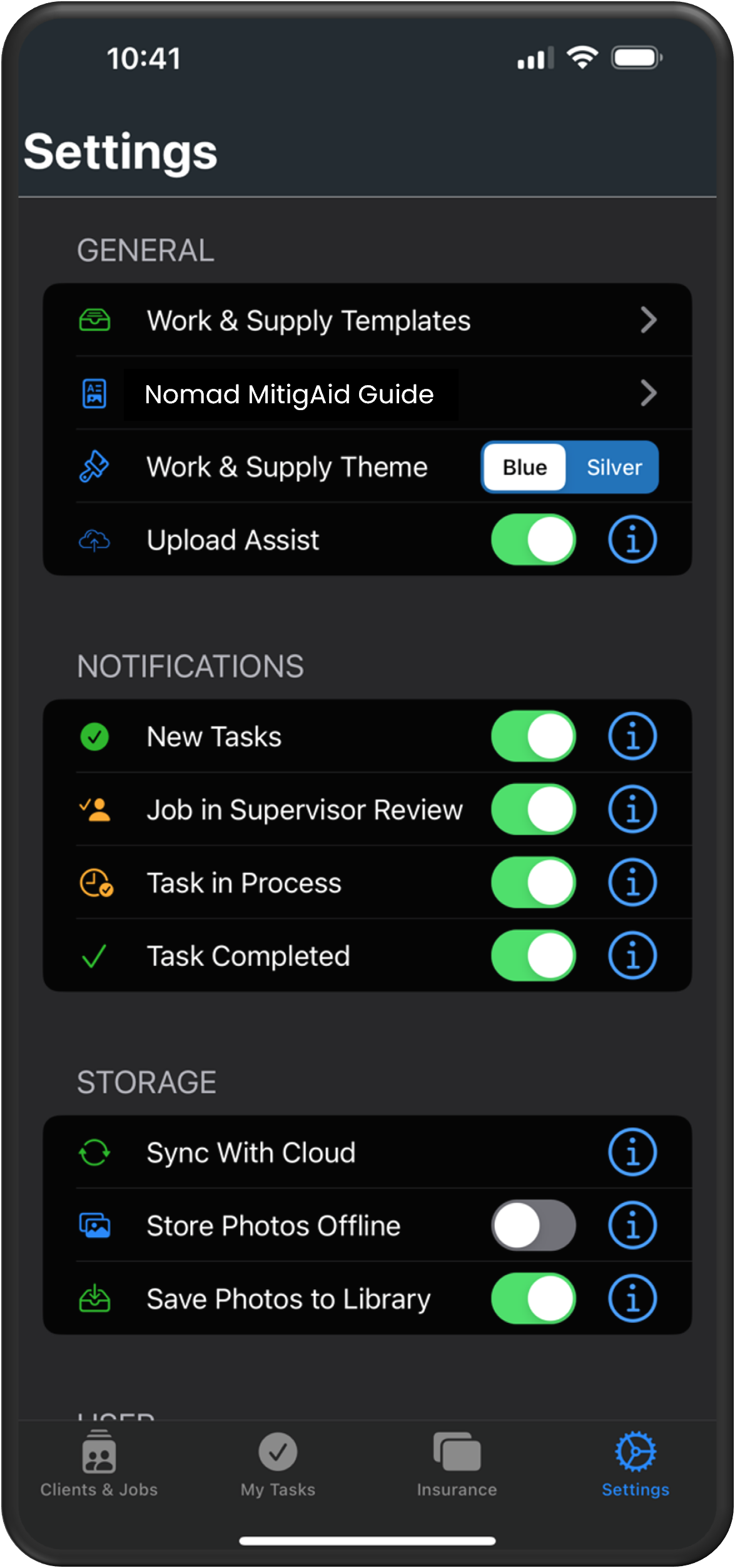This screenshot has height=1568, width=735.
Task: Enable Store Photos Offline
Action: 533,1225
